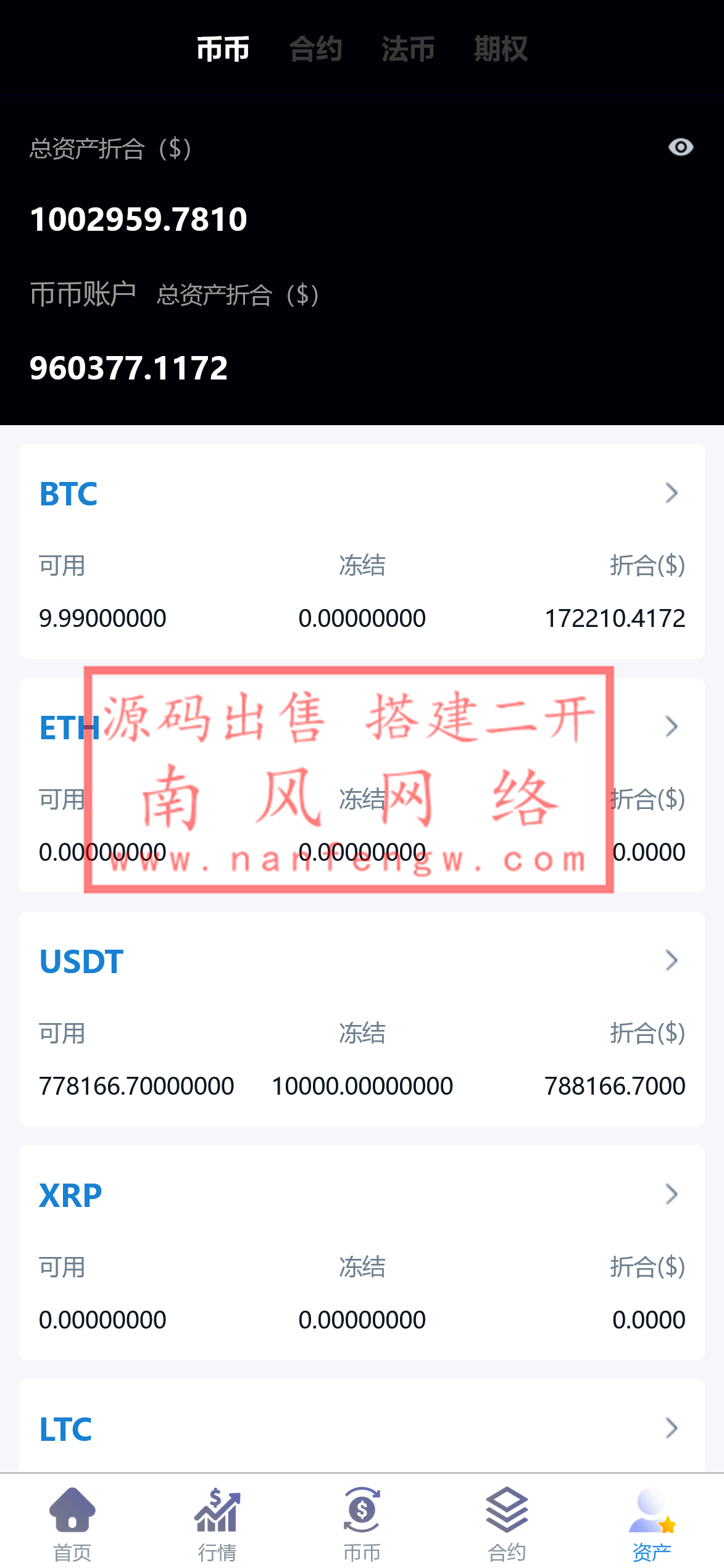
Task: Switch to the 合约 top tab
Action: (315, 49)
